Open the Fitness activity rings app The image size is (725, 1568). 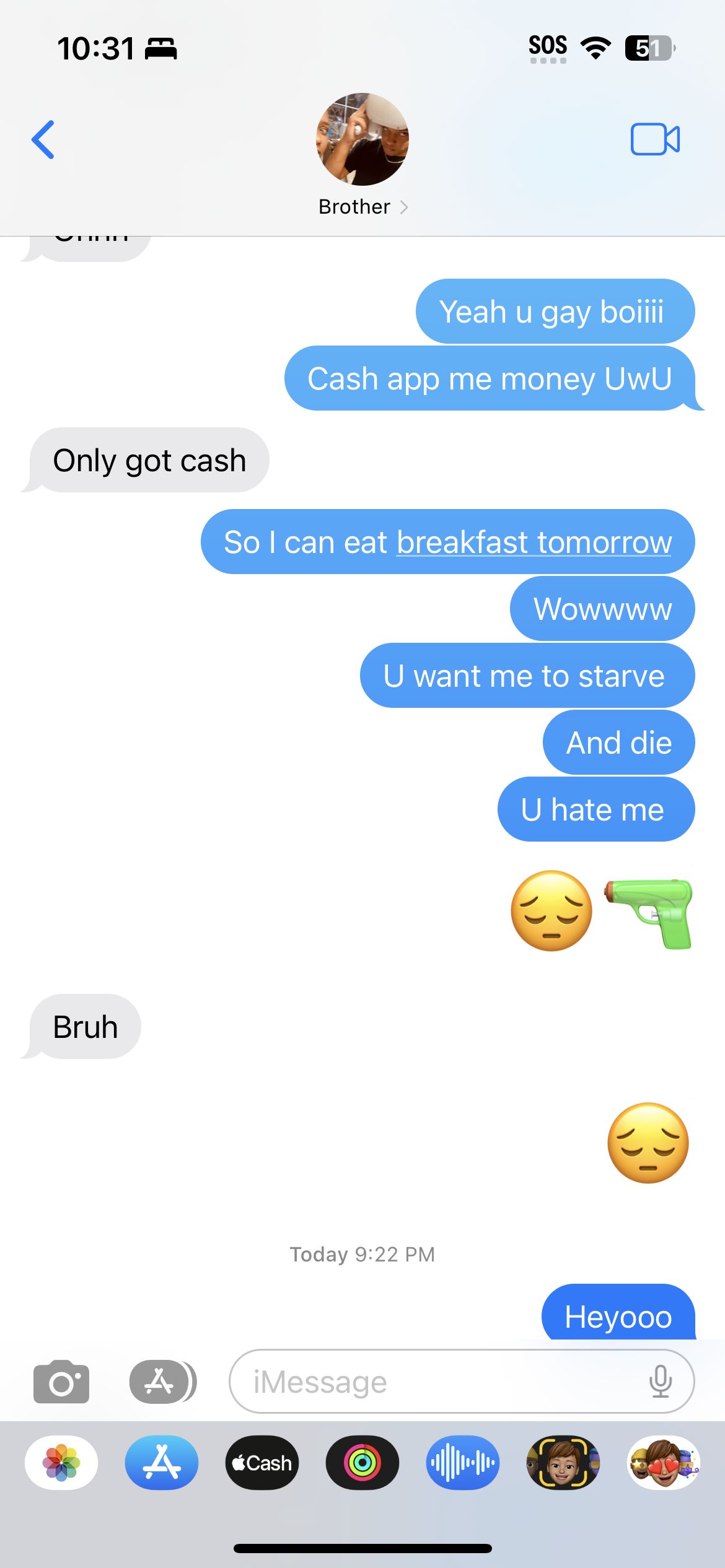coord(362,1463)
